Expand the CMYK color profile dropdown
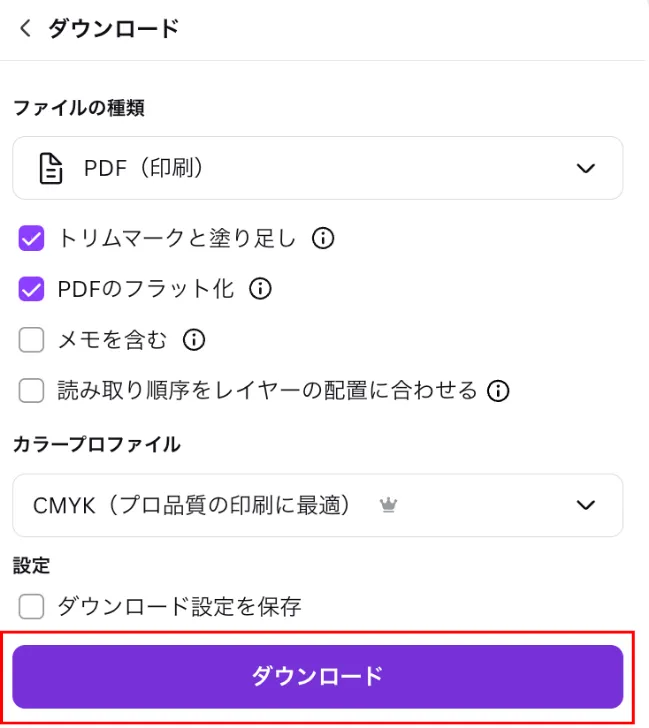The image size is (649, 728). point(317,505)
